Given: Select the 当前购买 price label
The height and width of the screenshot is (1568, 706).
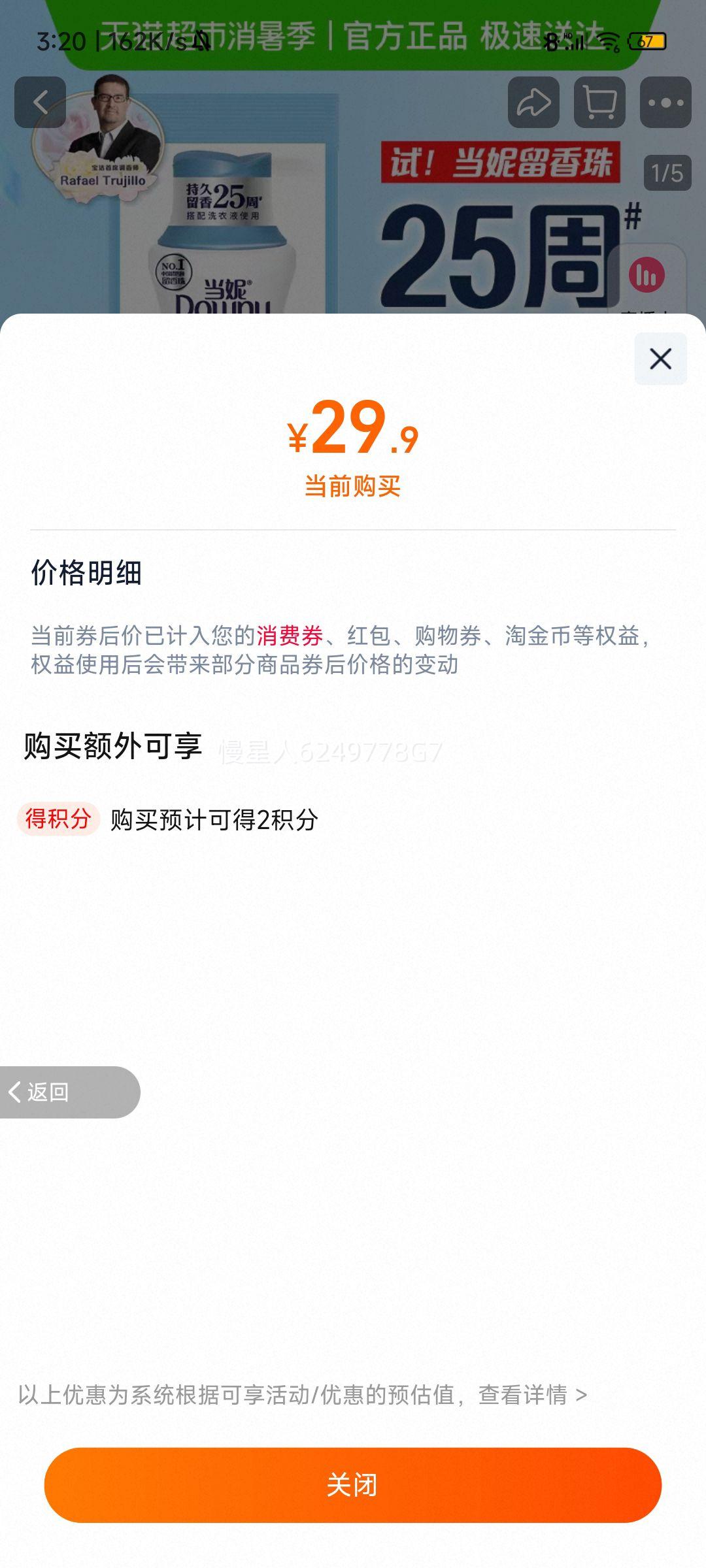Looking at the screenshot, I should (x=353, y=484).
